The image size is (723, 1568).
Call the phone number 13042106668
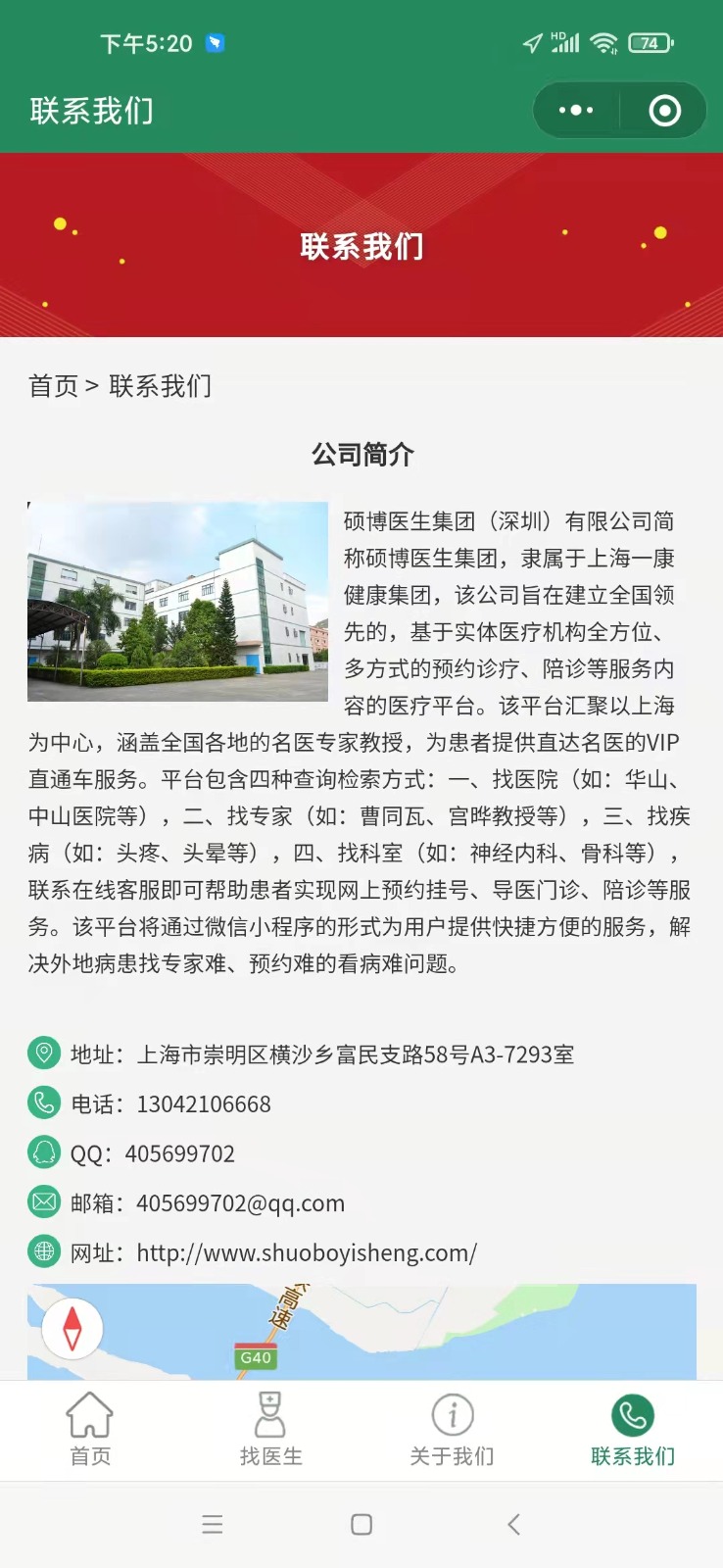click(204, 1104)
